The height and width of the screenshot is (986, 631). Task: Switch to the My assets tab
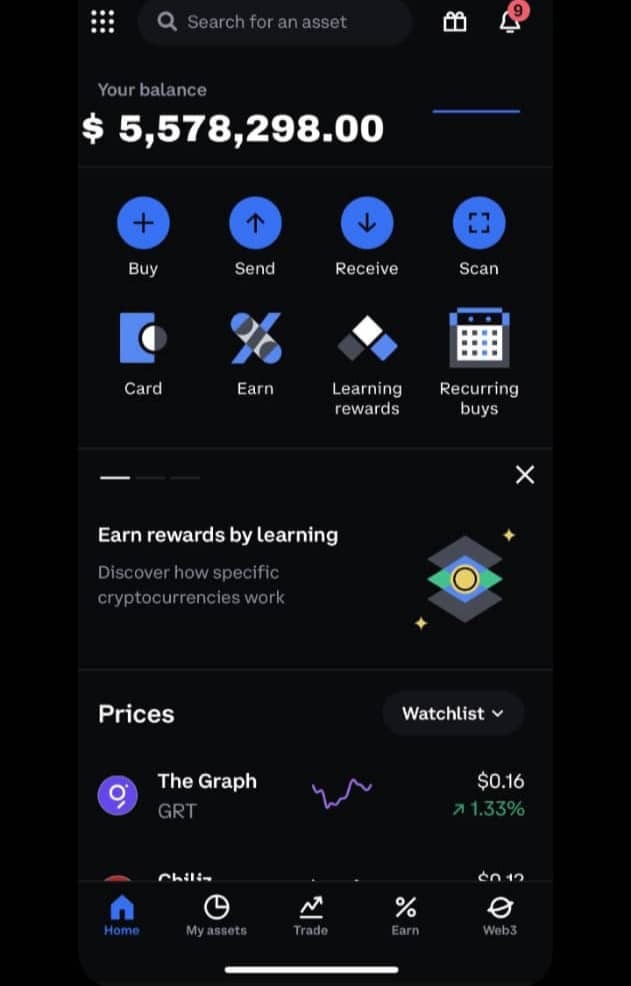tap(216, 915)
